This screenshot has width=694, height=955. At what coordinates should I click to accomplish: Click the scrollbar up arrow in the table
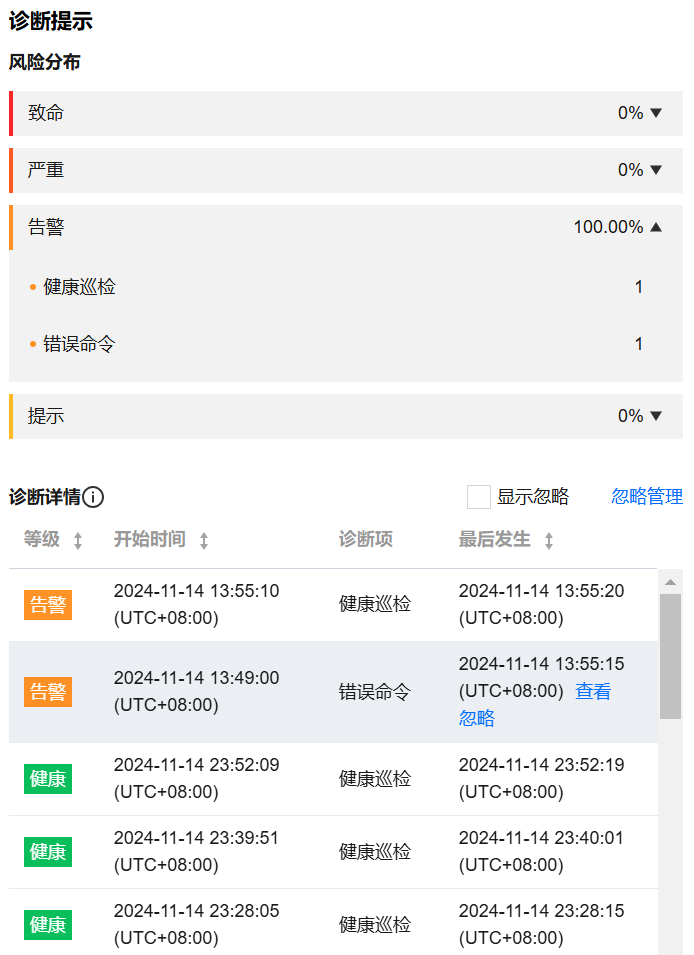(x=670, y=582)
